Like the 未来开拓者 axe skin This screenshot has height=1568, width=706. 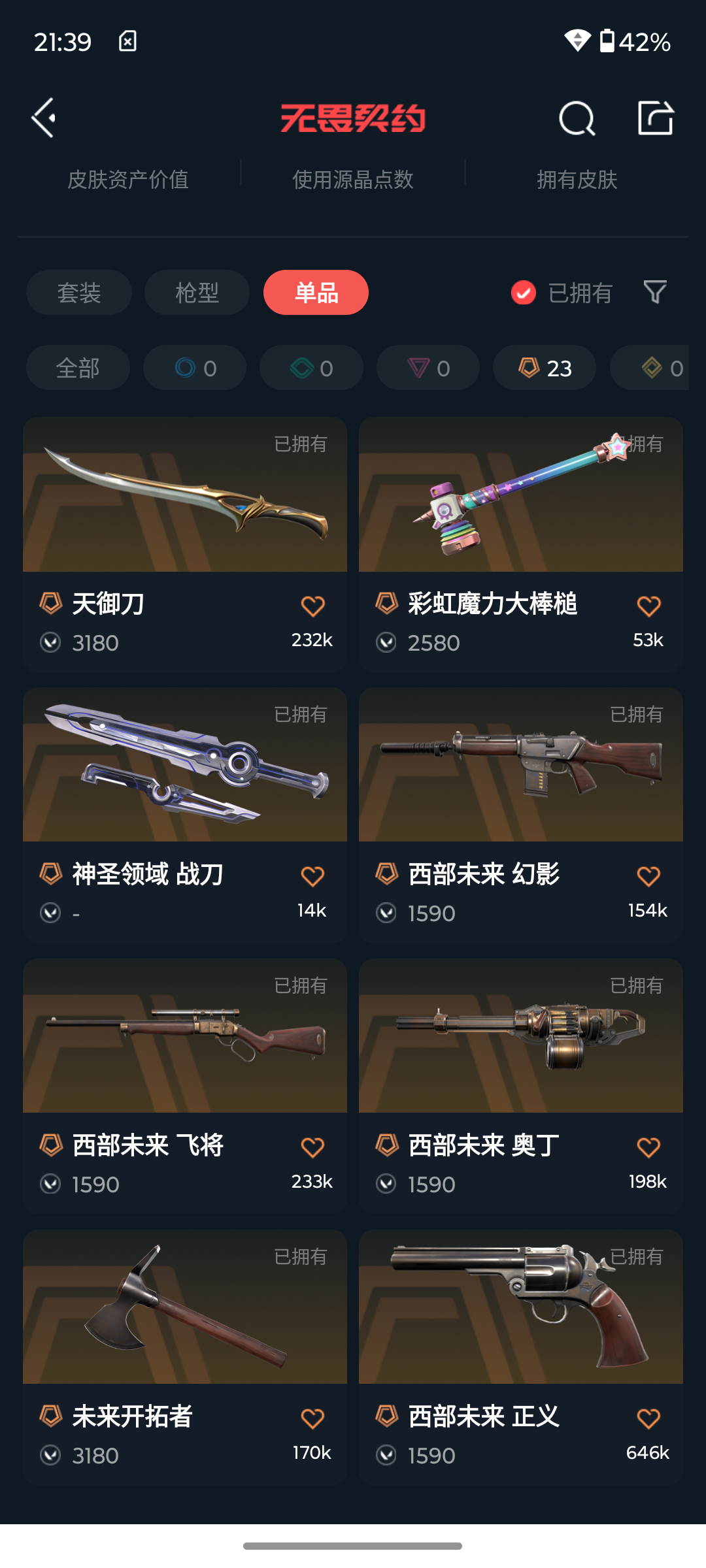coord(312,1418)
